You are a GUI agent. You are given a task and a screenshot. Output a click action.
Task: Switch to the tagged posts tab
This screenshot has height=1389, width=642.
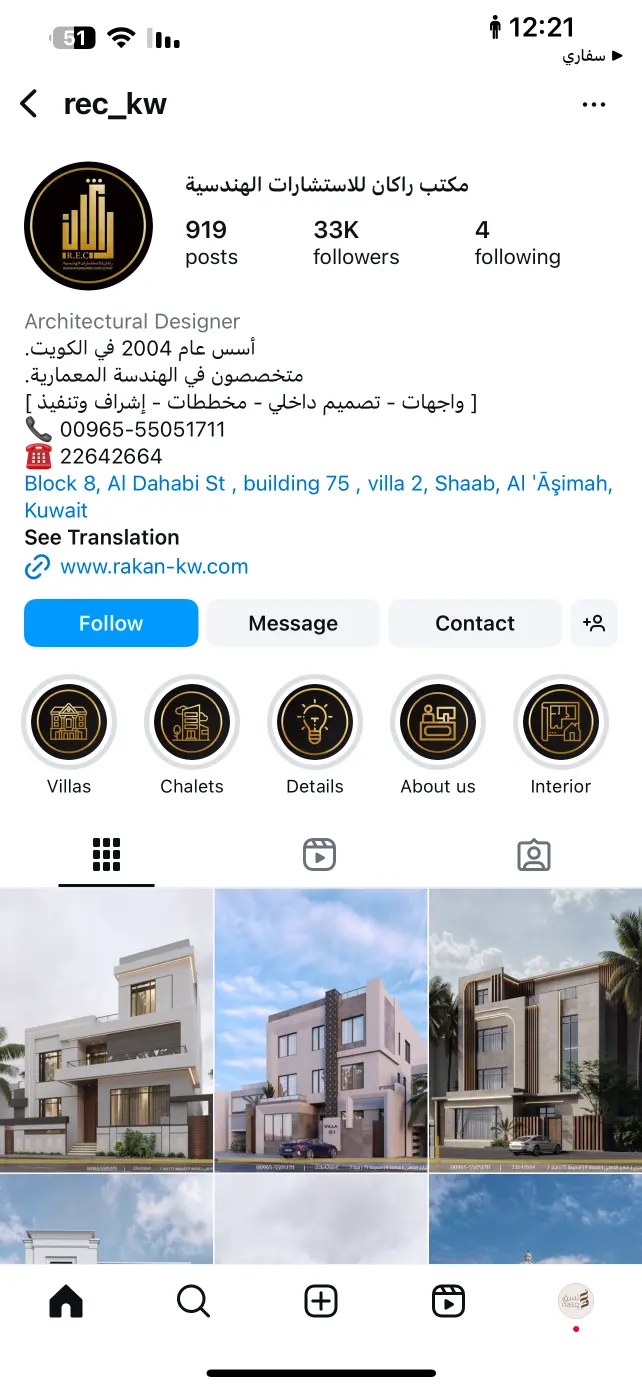click(534, 855)
